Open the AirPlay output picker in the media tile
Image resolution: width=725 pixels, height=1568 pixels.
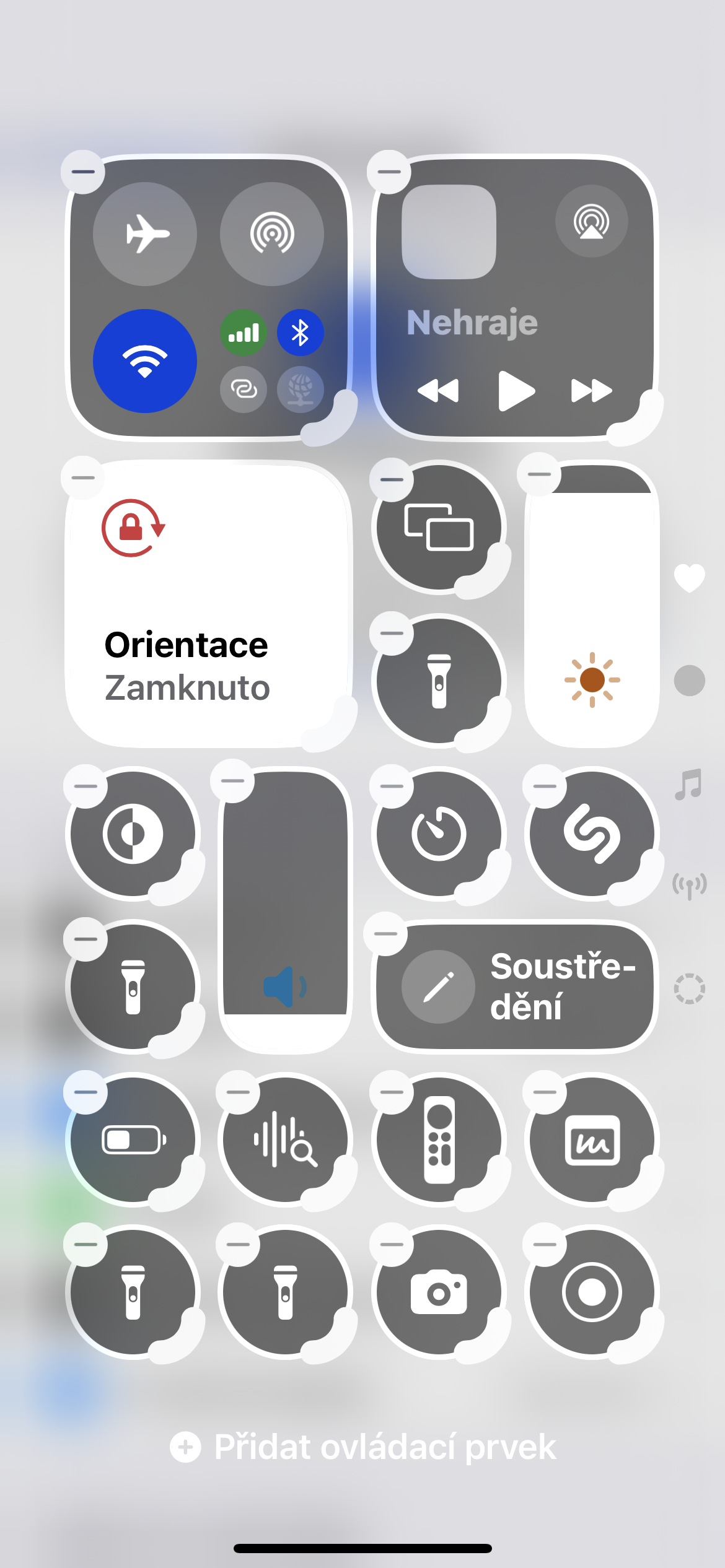591,221
